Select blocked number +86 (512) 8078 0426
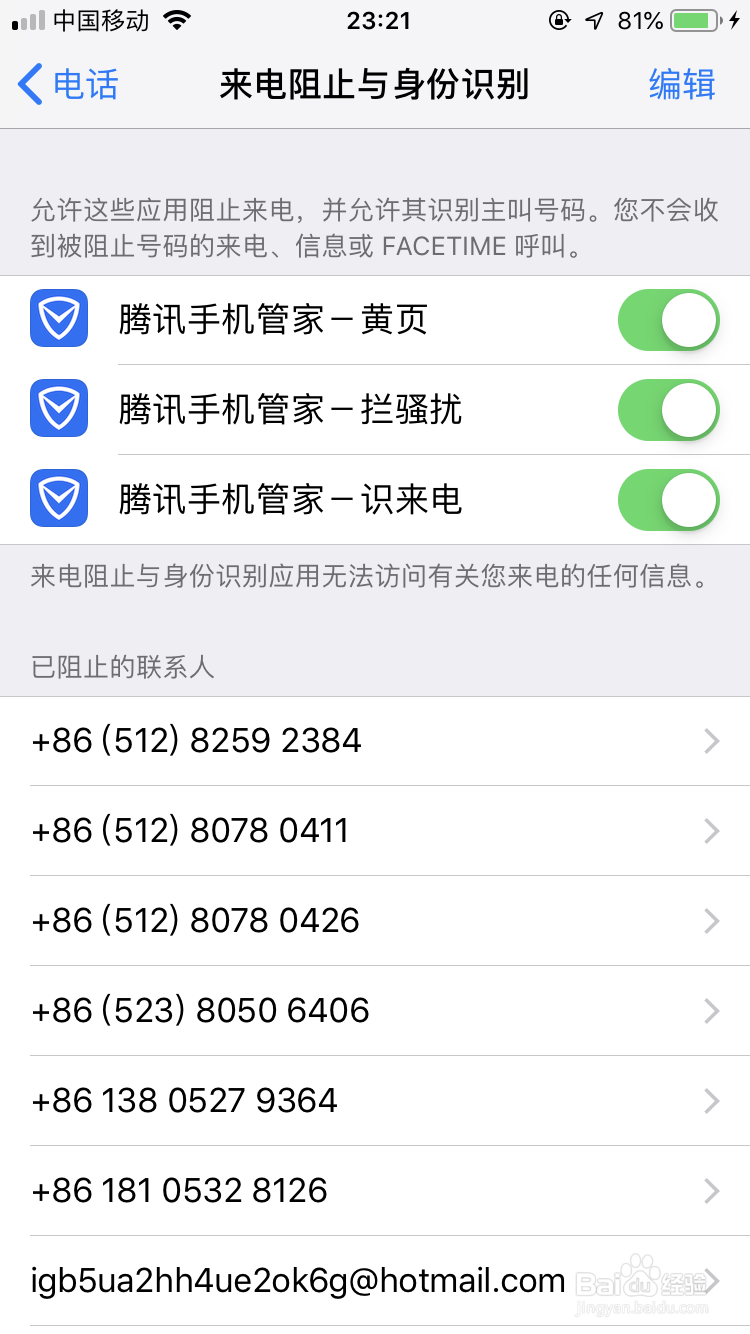This screenshot has height=1334, width=750. (375, 921)
